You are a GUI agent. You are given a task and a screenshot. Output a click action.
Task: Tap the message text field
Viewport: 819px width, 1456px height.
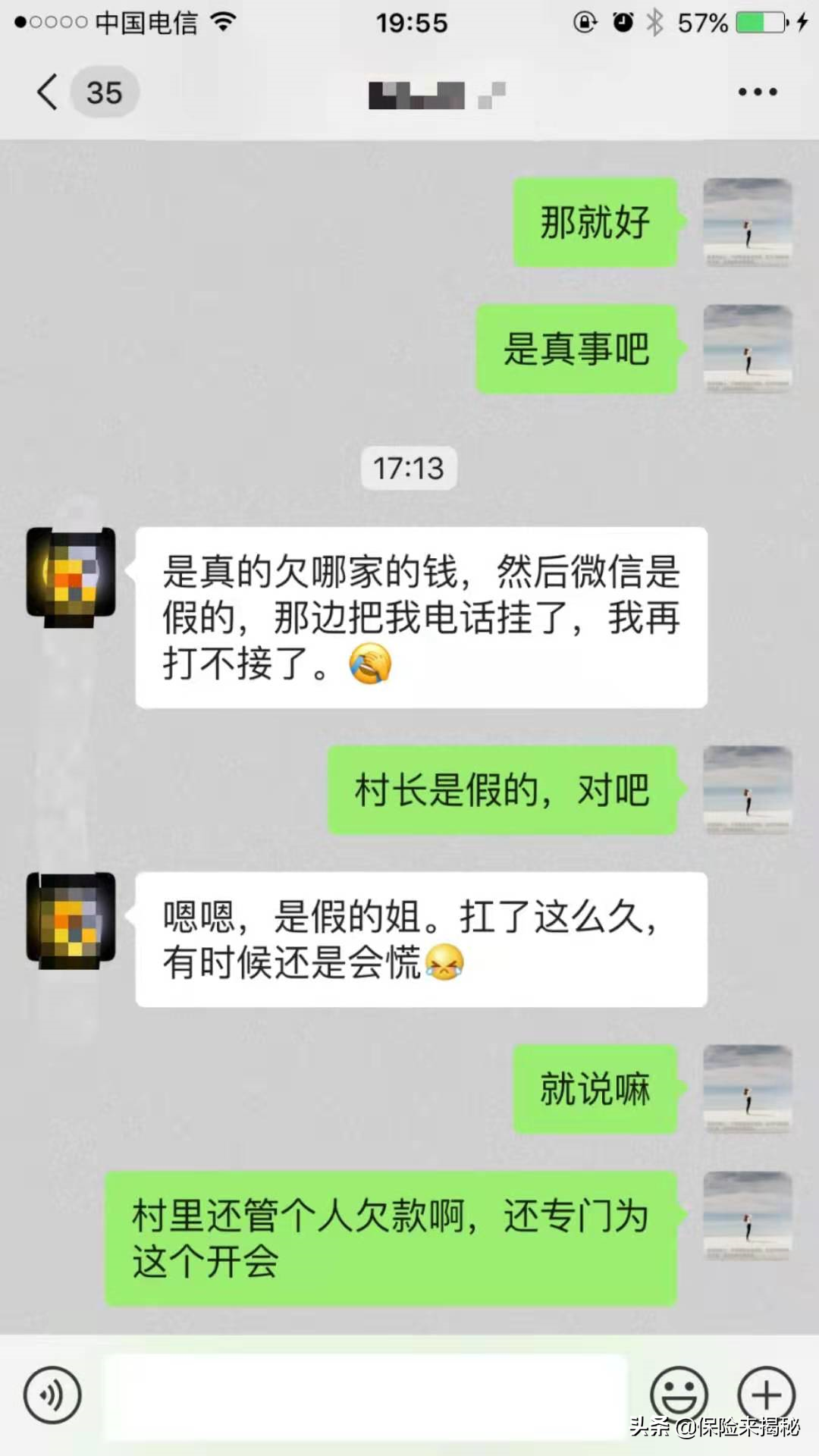(x=364, y=1395)
